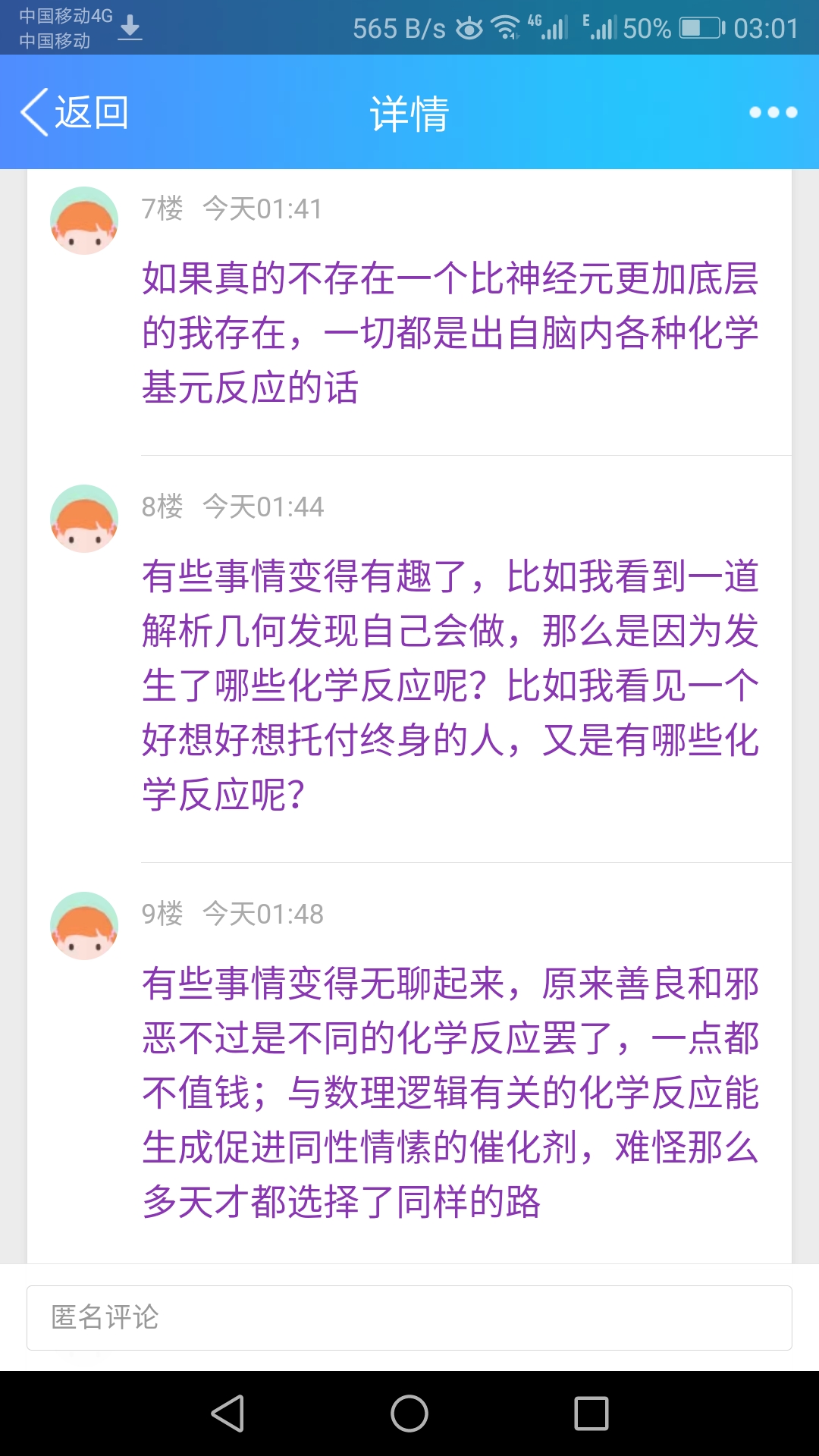Tap the avatar on the 7楼 comment
This screenshot has height=1456, width=819.
pos(84,221)
